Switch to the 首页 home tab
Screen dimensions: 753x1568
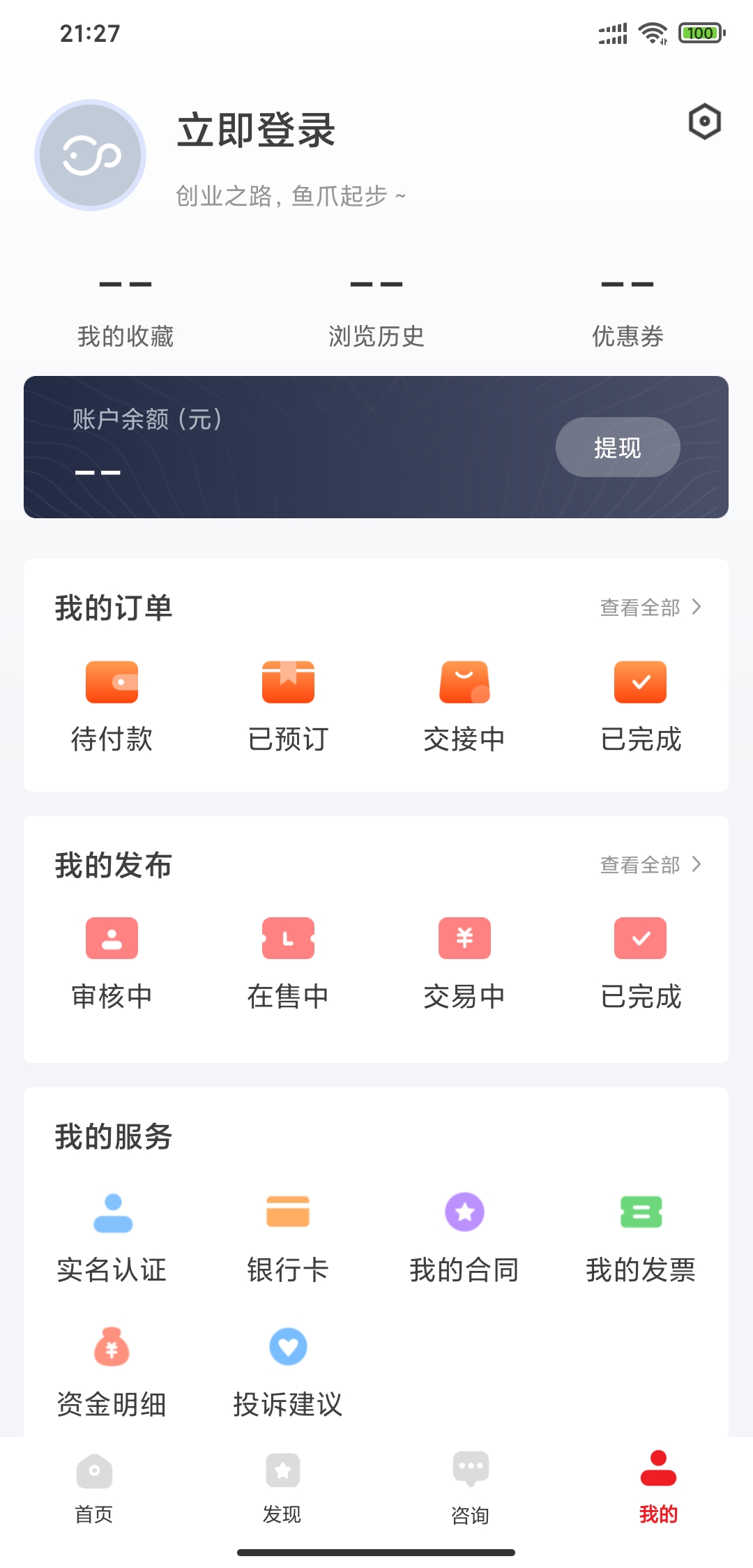coord(94,1487)
